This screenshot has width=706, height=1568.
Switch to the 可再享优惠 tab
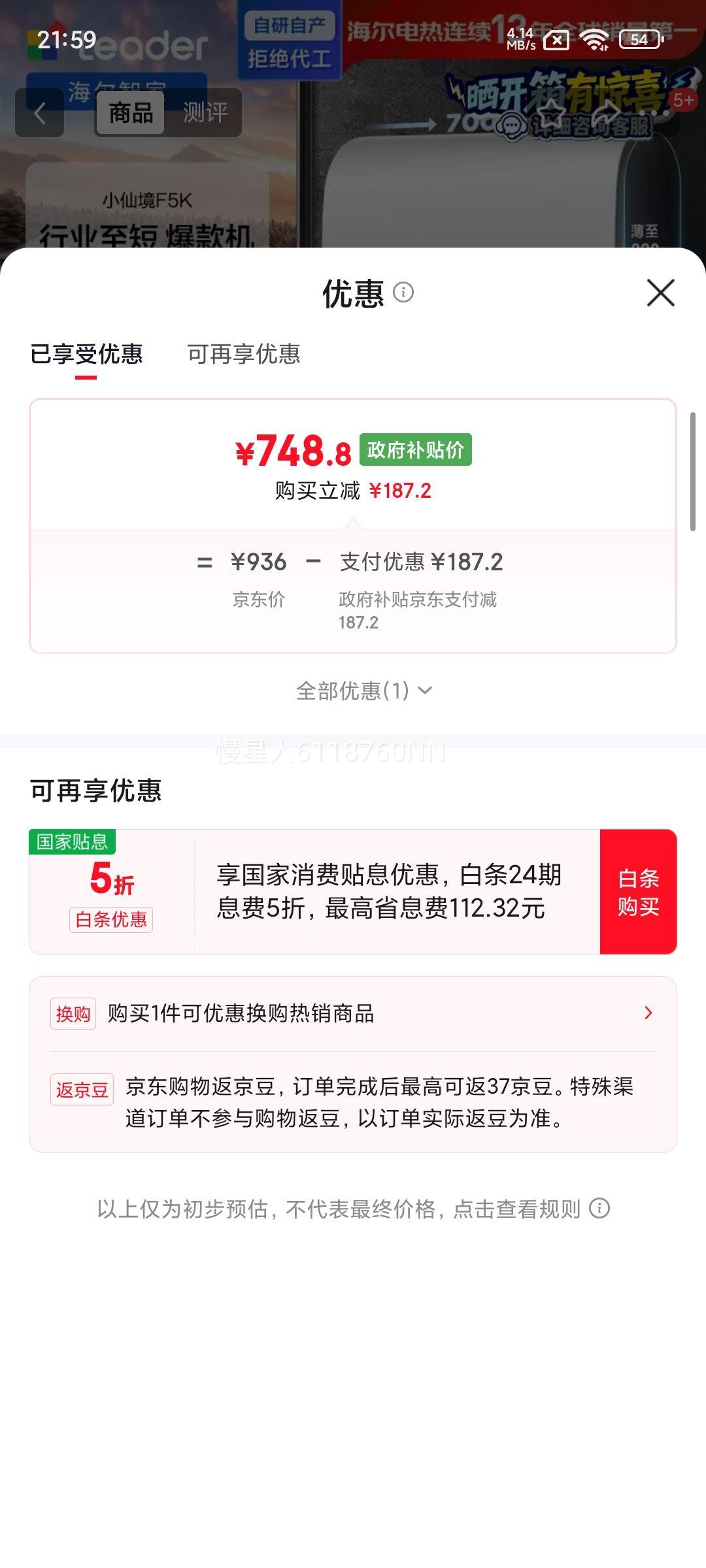(244, 355)
